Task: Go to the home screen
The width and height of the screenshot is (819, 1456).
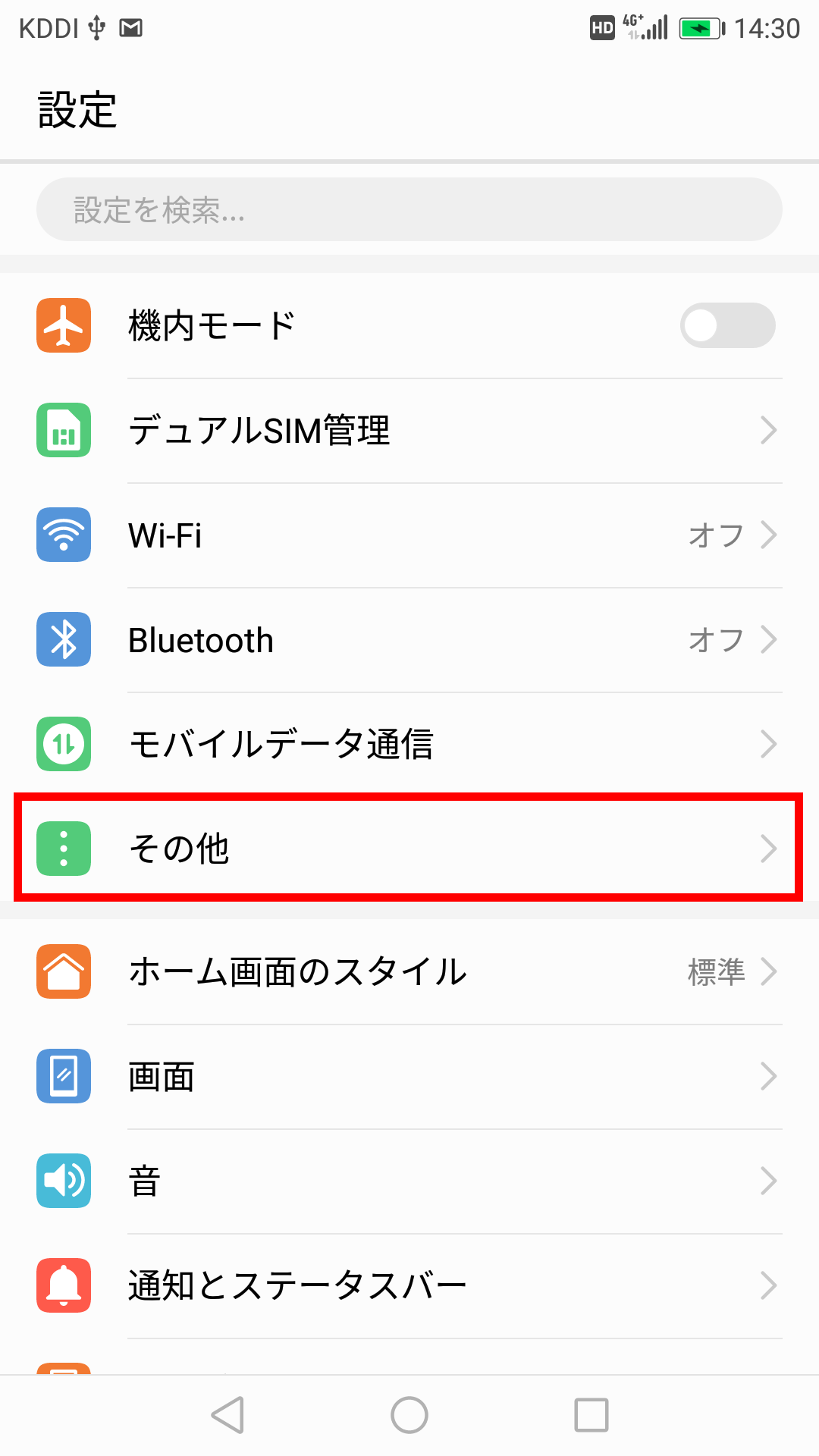Action: [x=409, y=1415]
